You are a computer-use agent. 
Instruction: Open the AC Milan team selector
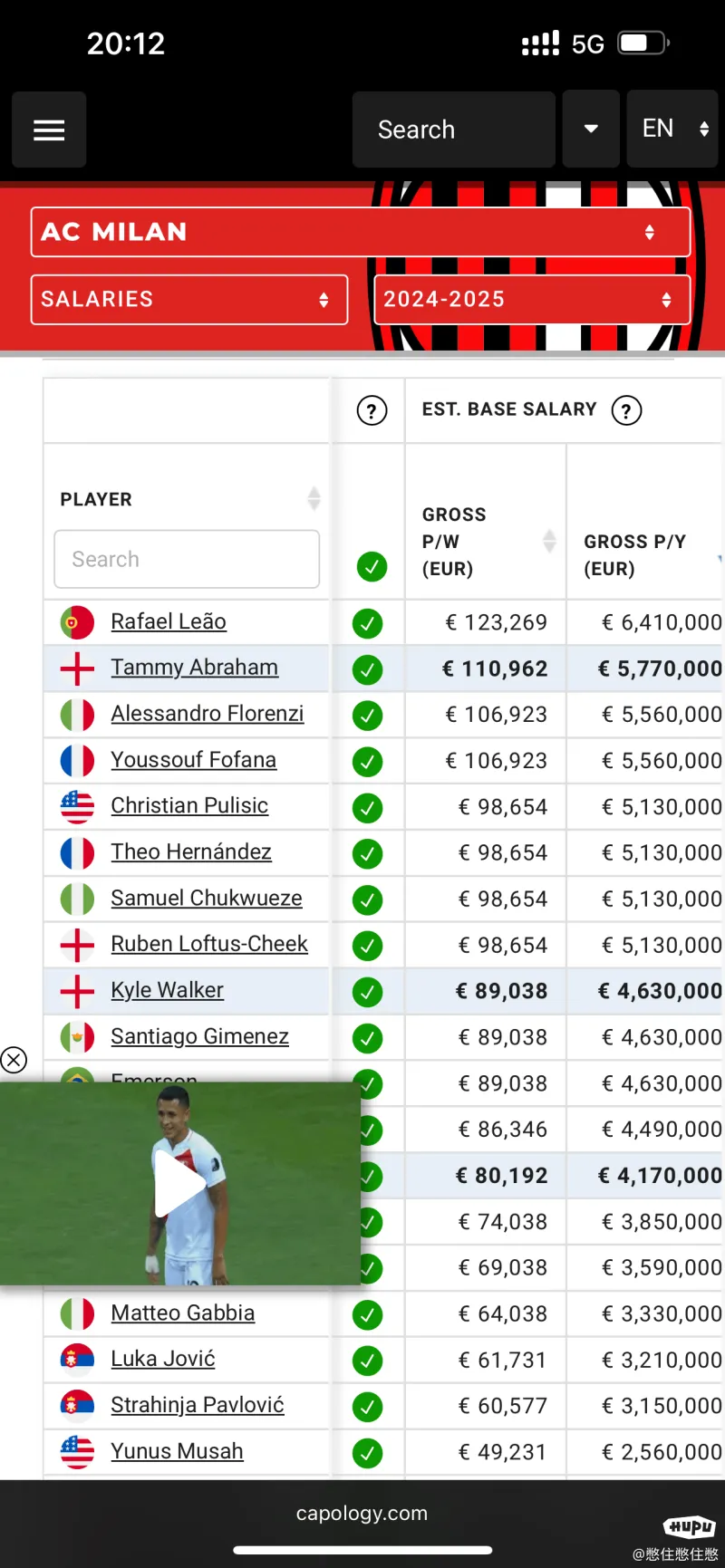(x=361, y=232)
